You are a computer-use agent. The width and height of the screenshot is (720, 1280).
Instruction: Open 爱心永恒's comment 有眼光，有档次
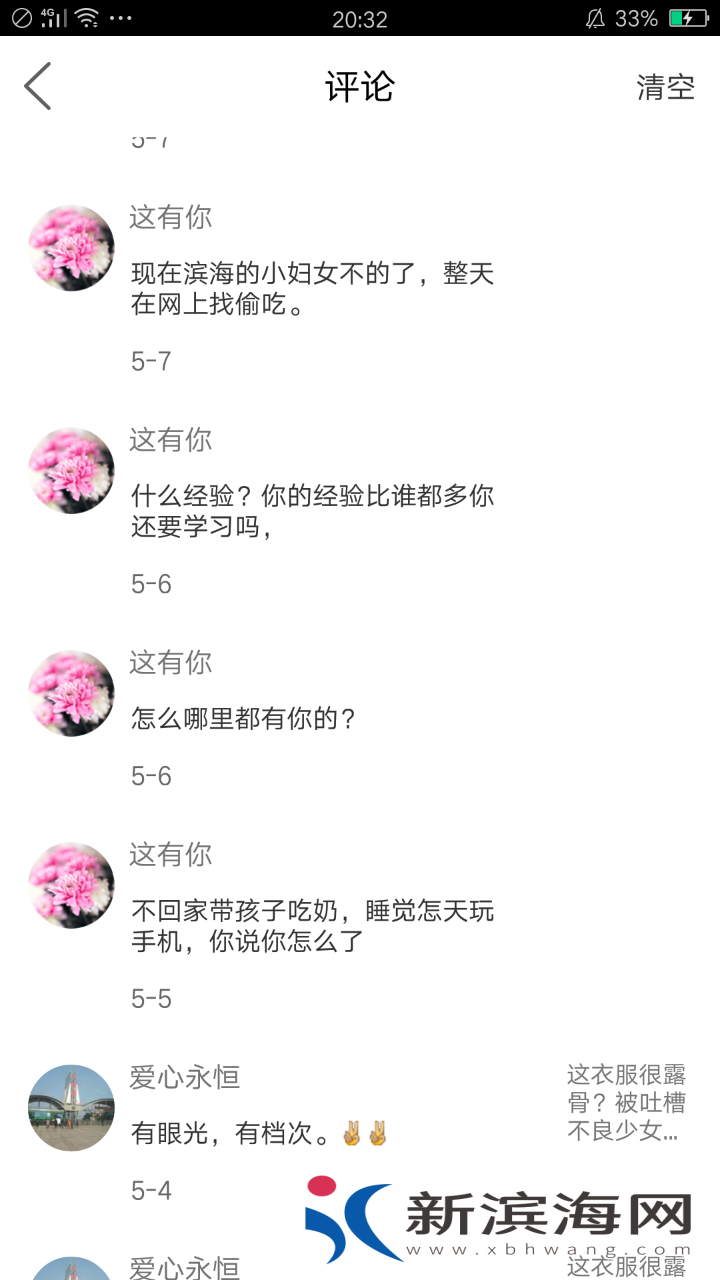click(258, 1133)
